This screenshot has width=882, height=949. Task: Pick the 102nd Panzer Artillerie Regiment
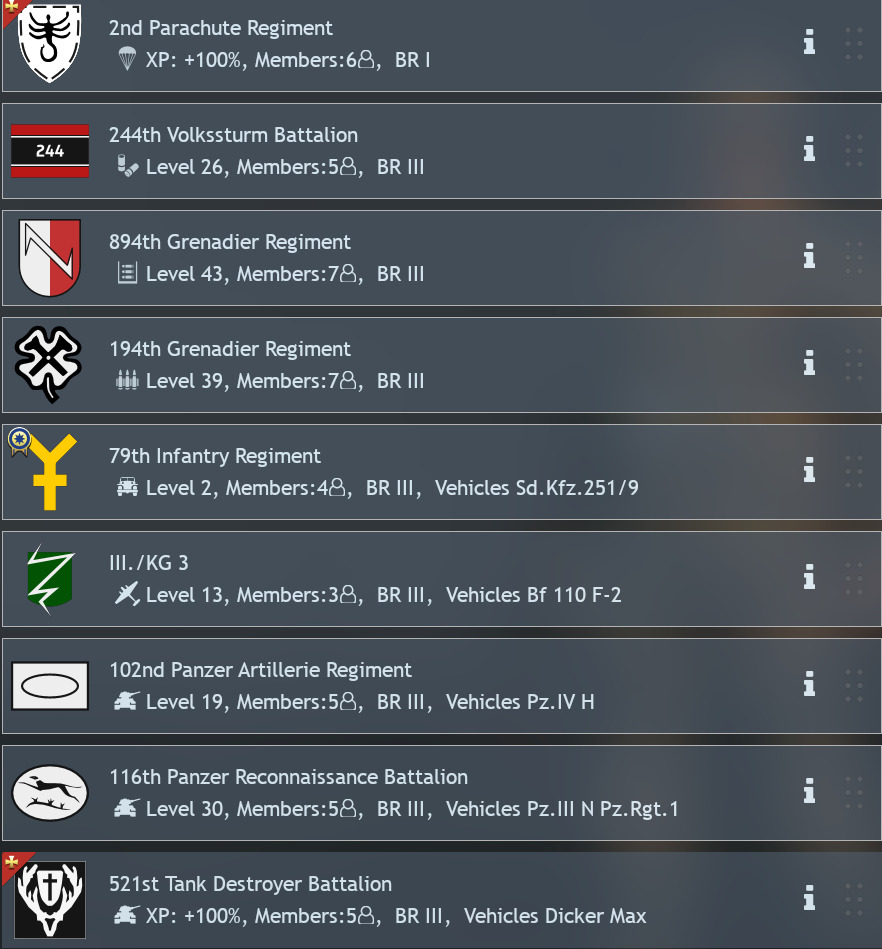(400, 686)
